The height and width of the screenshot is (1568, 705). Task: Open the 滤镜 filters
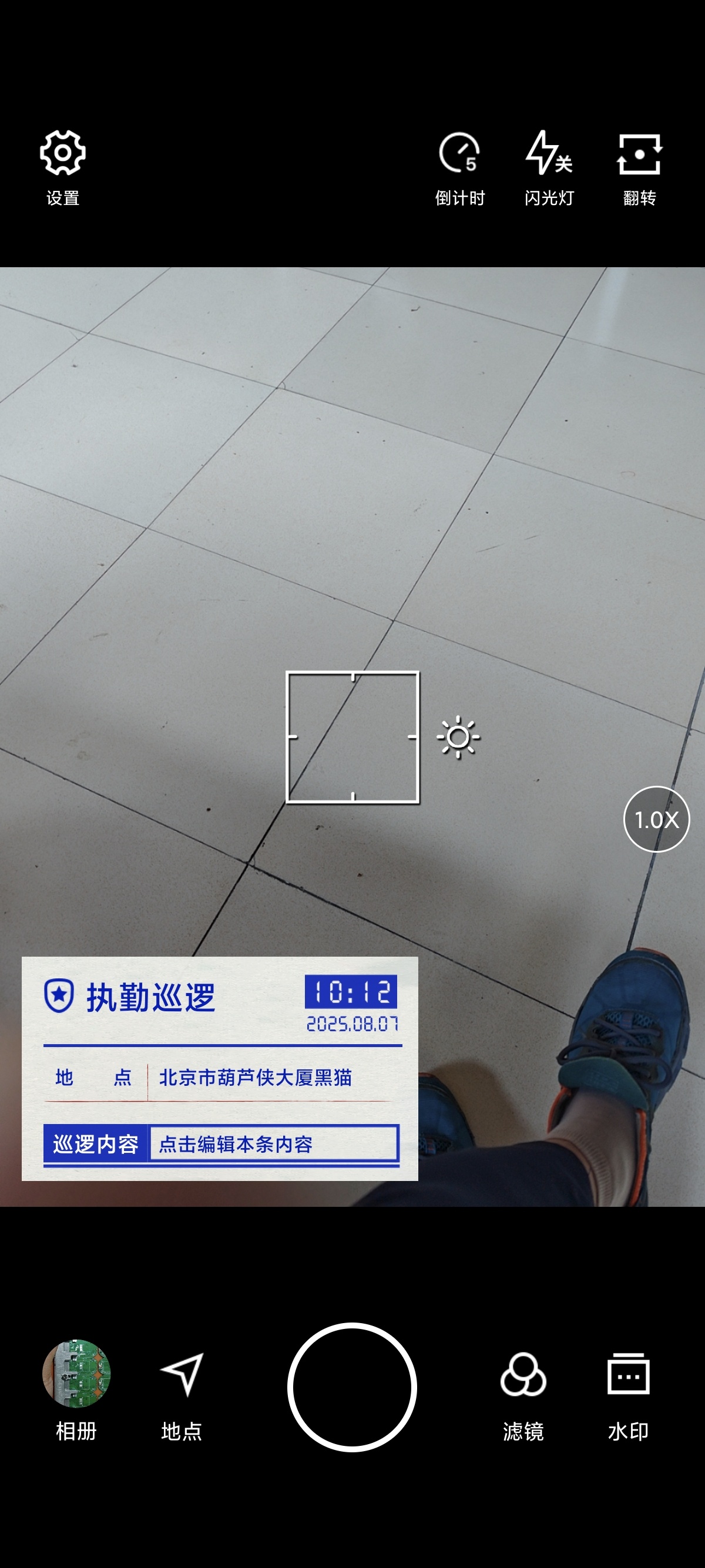click(x=523, y=1375)
